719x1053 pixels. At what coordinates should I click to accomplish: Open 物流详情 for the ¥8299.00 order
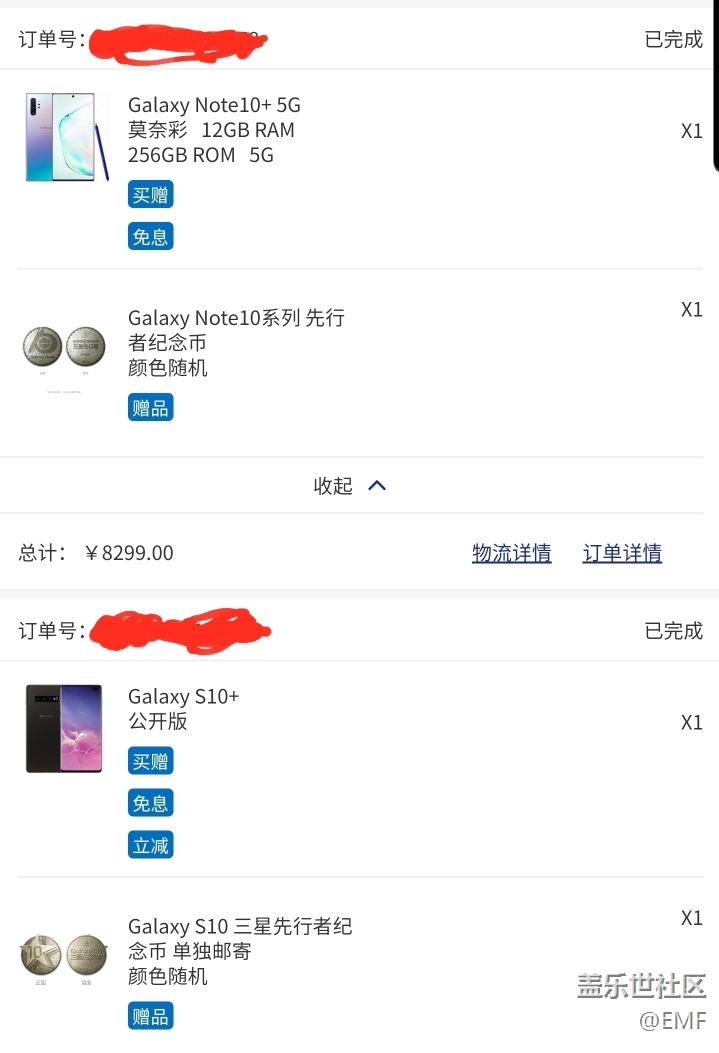coord(511,553)
